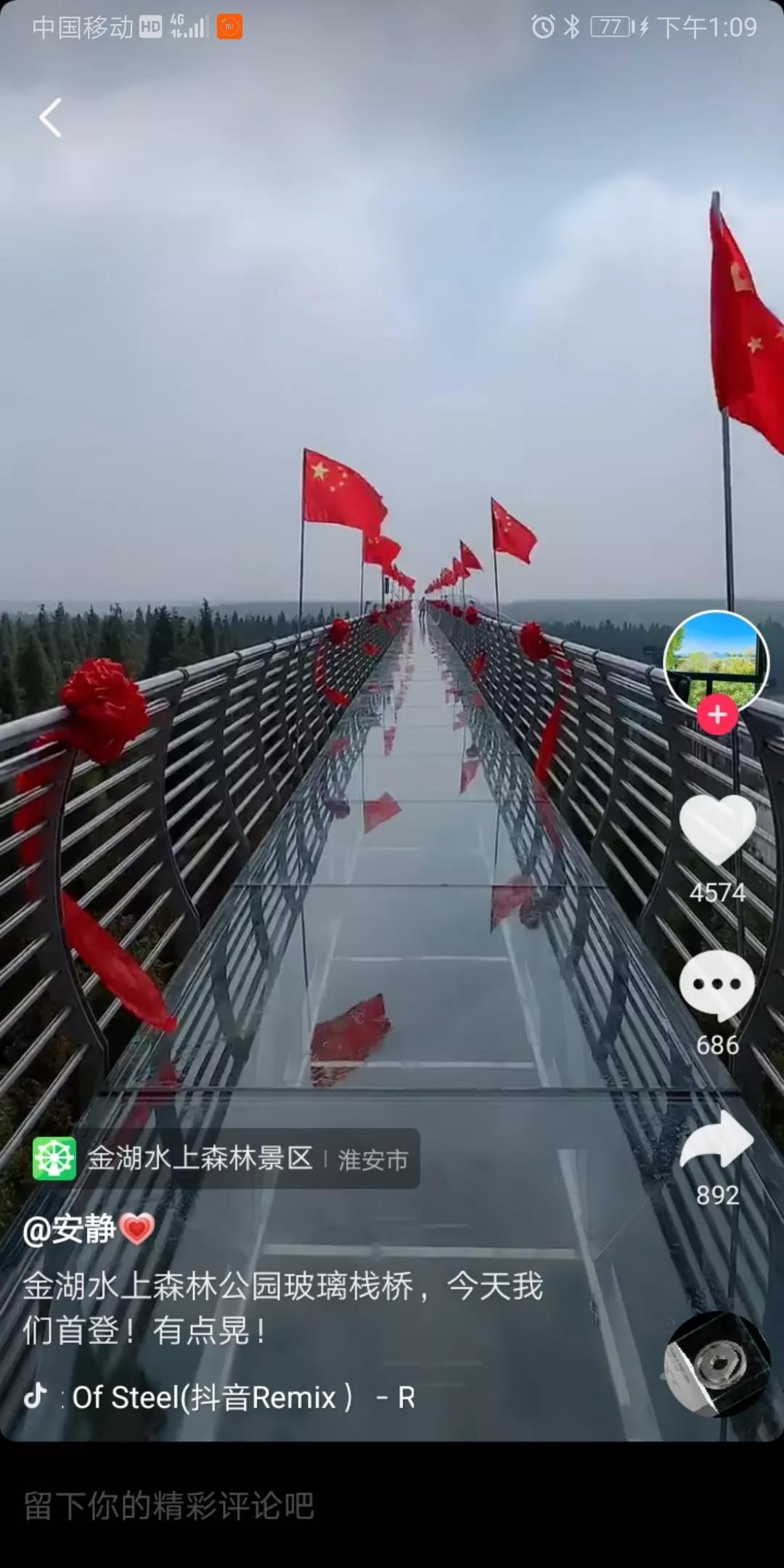Screen dimensions: 784x1568
Task: Open the @安静 username profile
Action: 70,1230
